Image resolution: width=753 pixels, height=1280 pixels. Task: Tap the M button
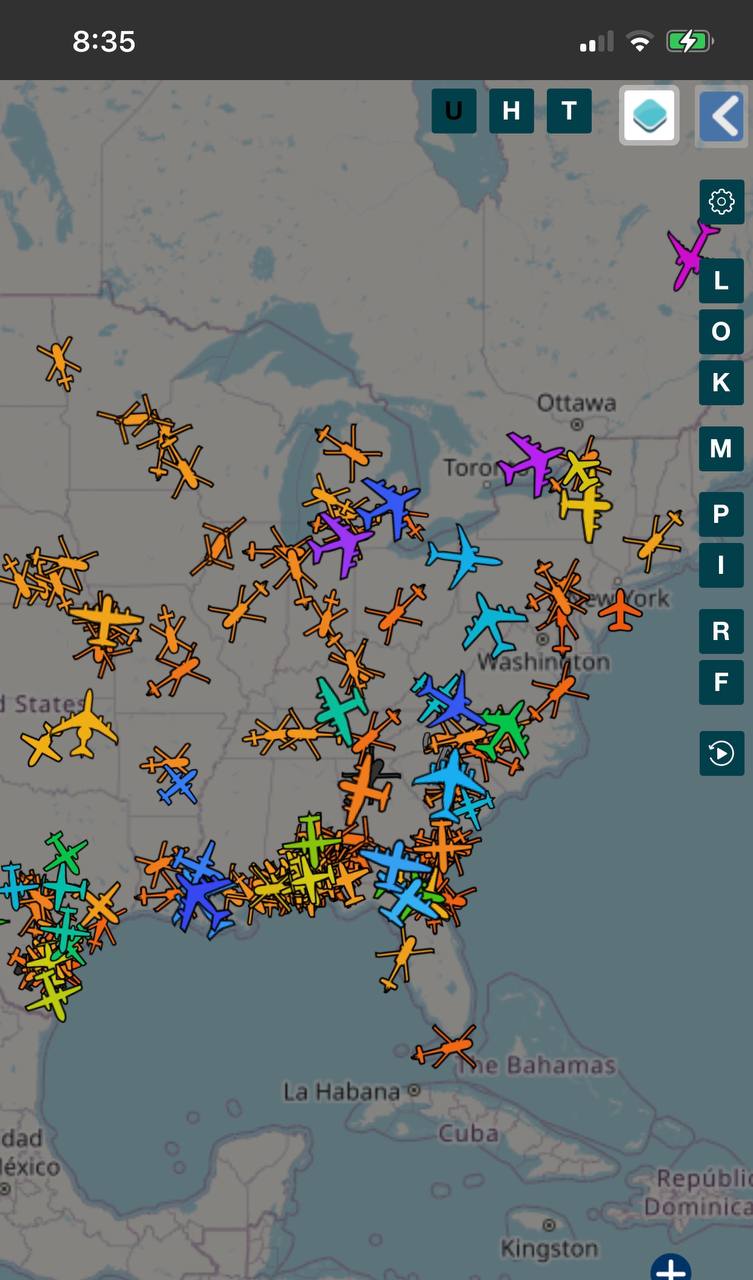[721, 448]
